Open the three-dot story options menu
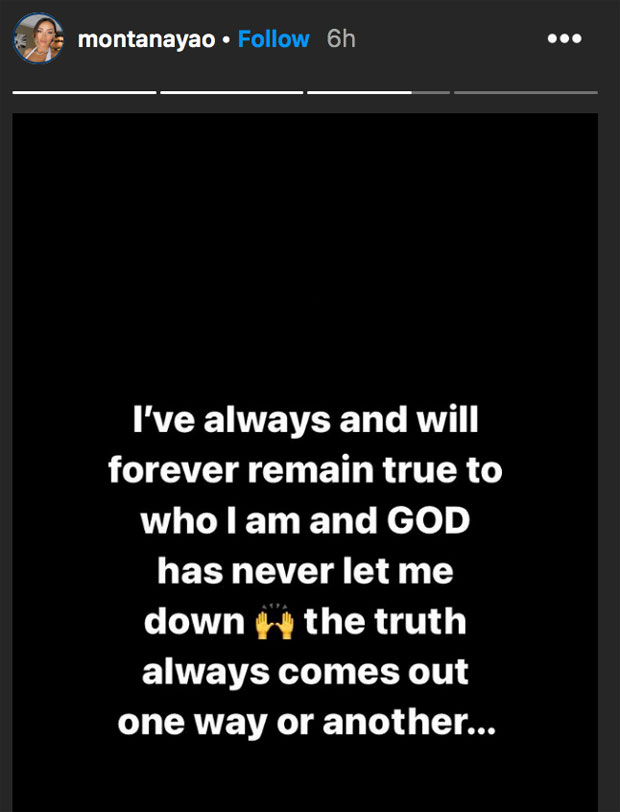The image size is (620, 812). 564,39
